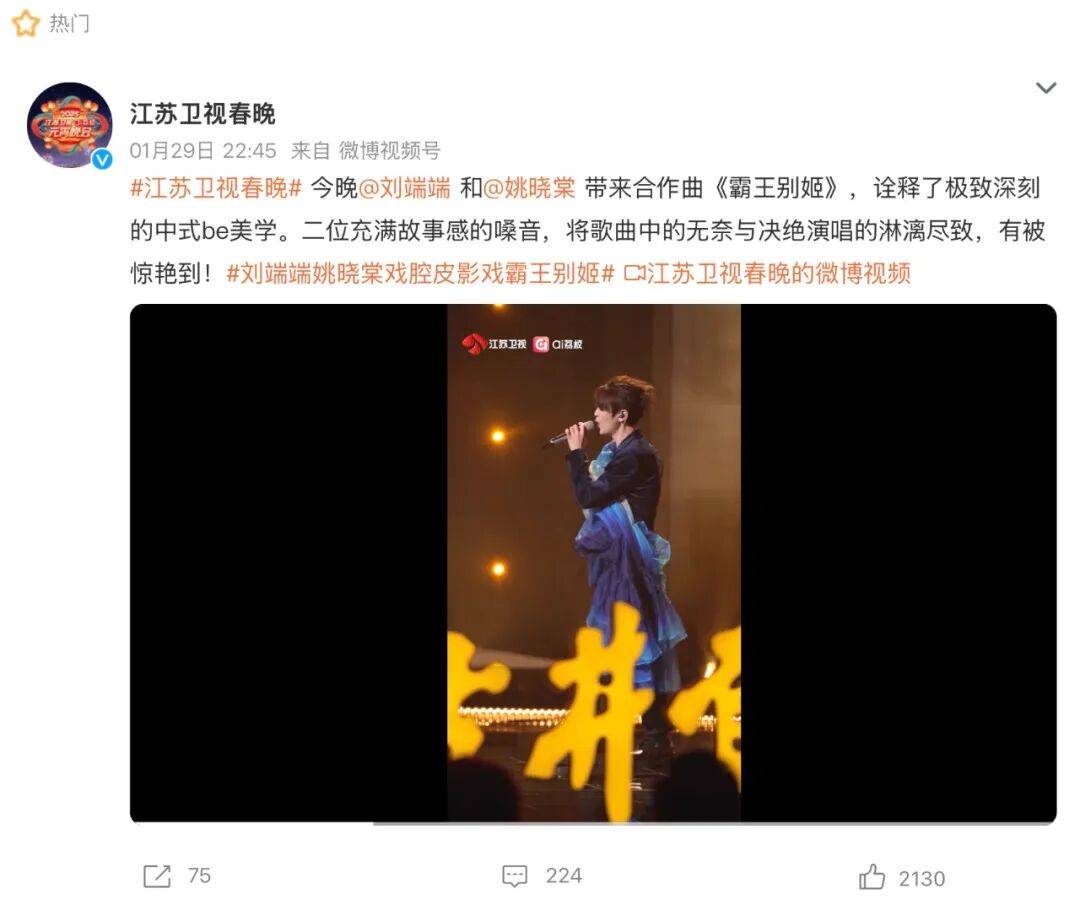Screen dimensions: 1080x905
Task: Play the 霸王别姬 performance video
Action: pos(593,563)
